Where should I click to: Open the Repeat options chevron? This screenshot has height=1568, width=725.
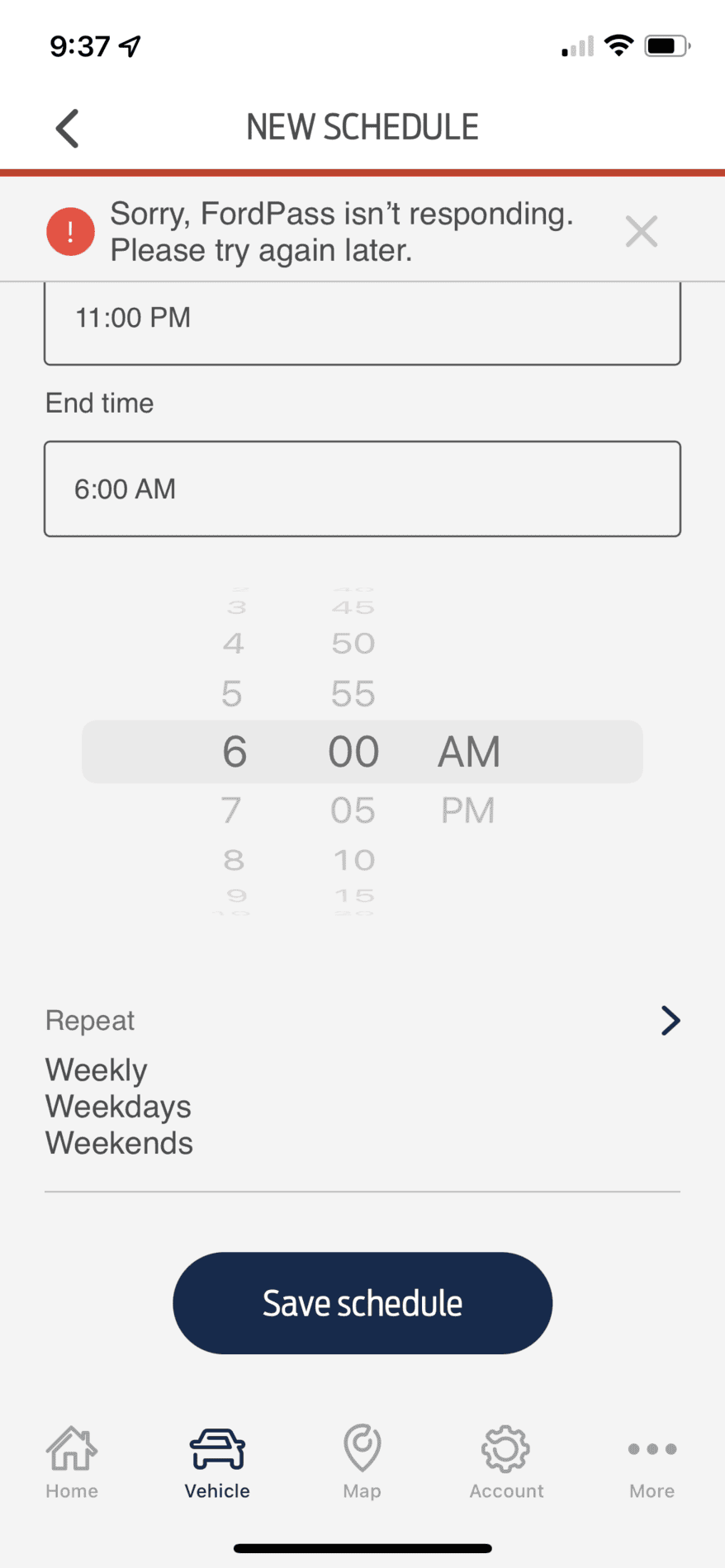tap(670, 1021)
